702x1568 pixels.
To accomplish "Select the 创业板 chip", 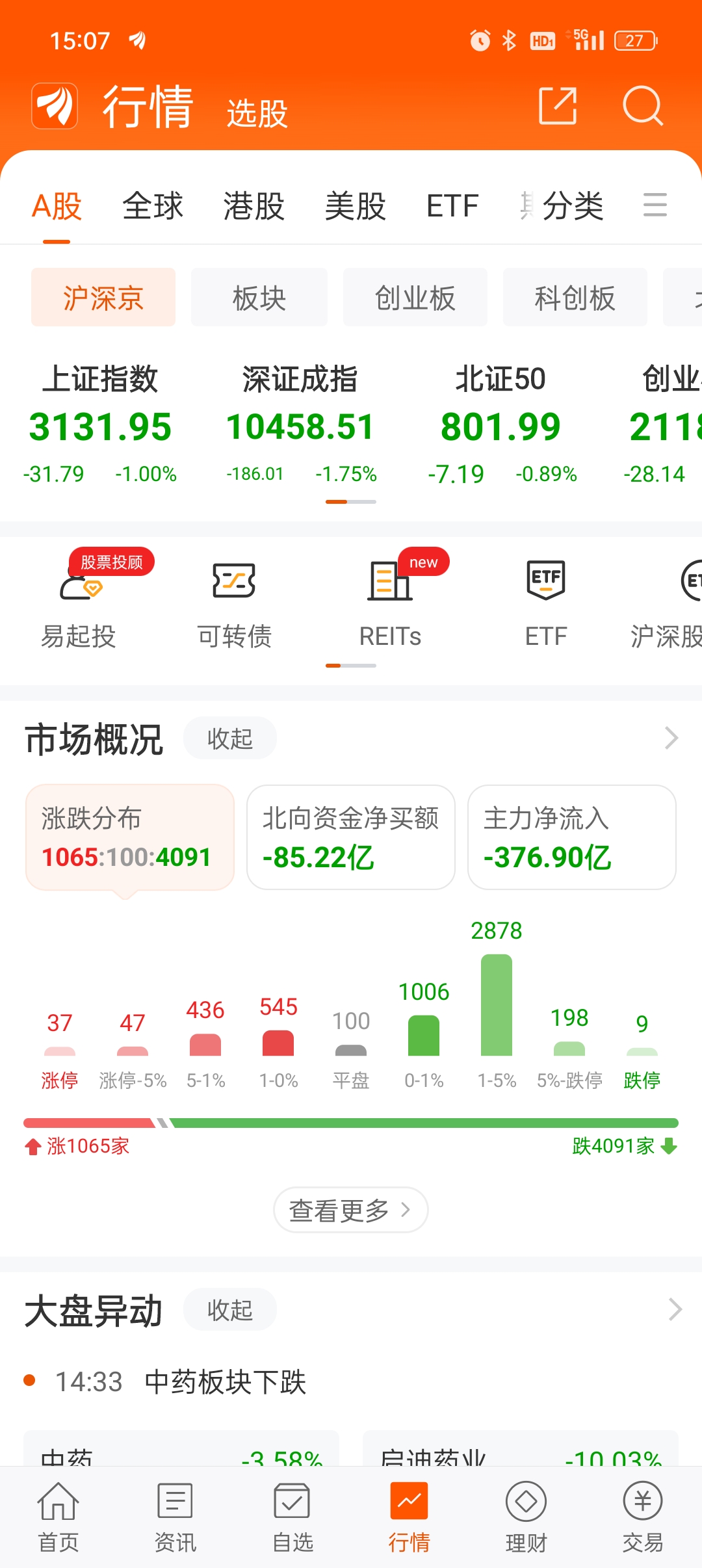I will 415,297.
